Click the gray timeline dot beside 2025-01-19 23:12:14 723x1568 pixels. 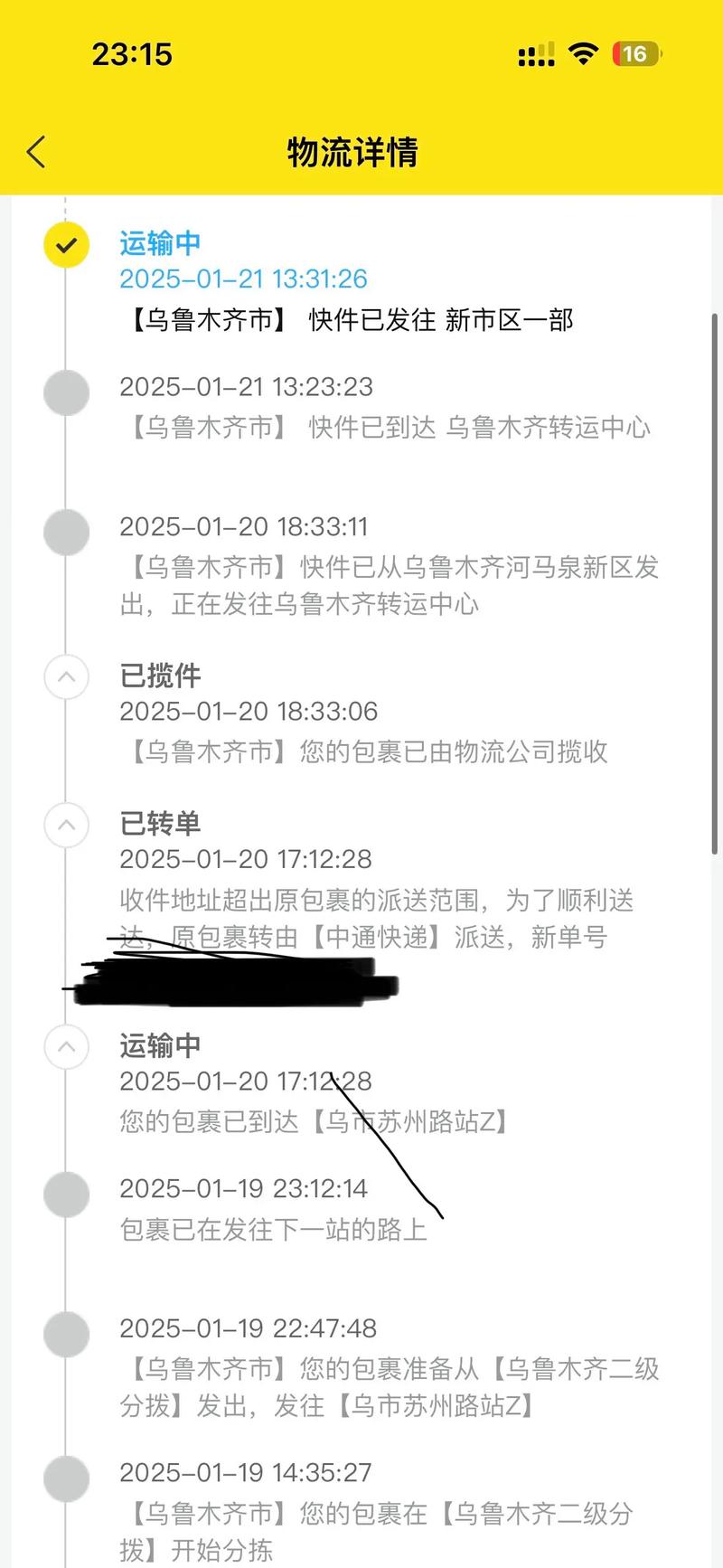65,1194
